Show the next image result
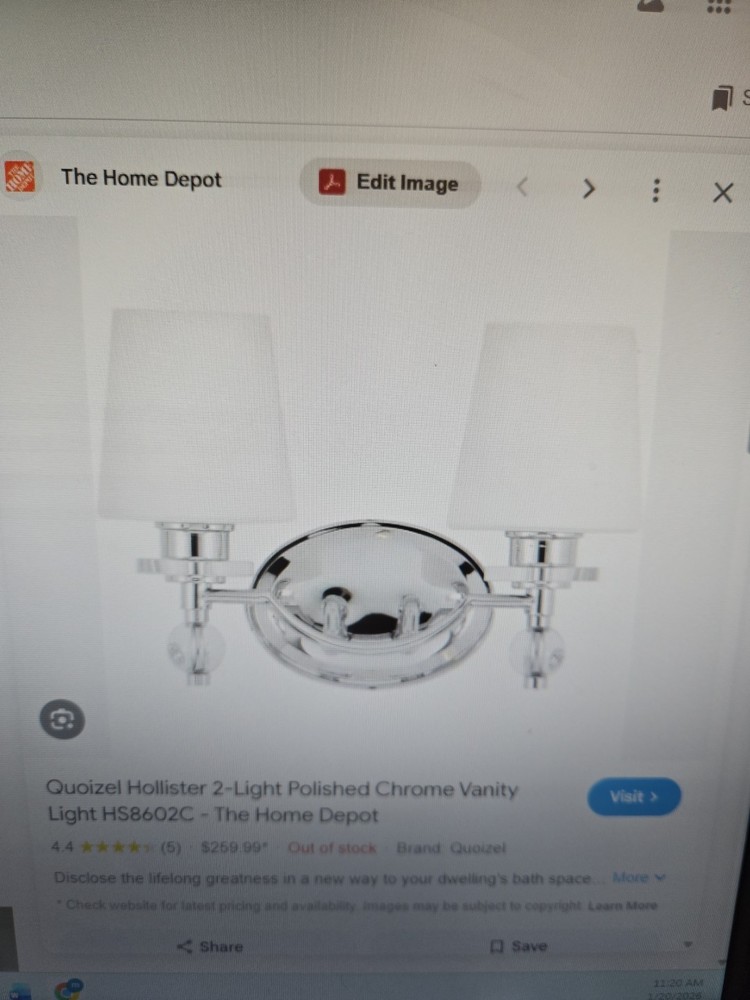The width and height of the screenshot is (750, 1000). coord(588,189)
